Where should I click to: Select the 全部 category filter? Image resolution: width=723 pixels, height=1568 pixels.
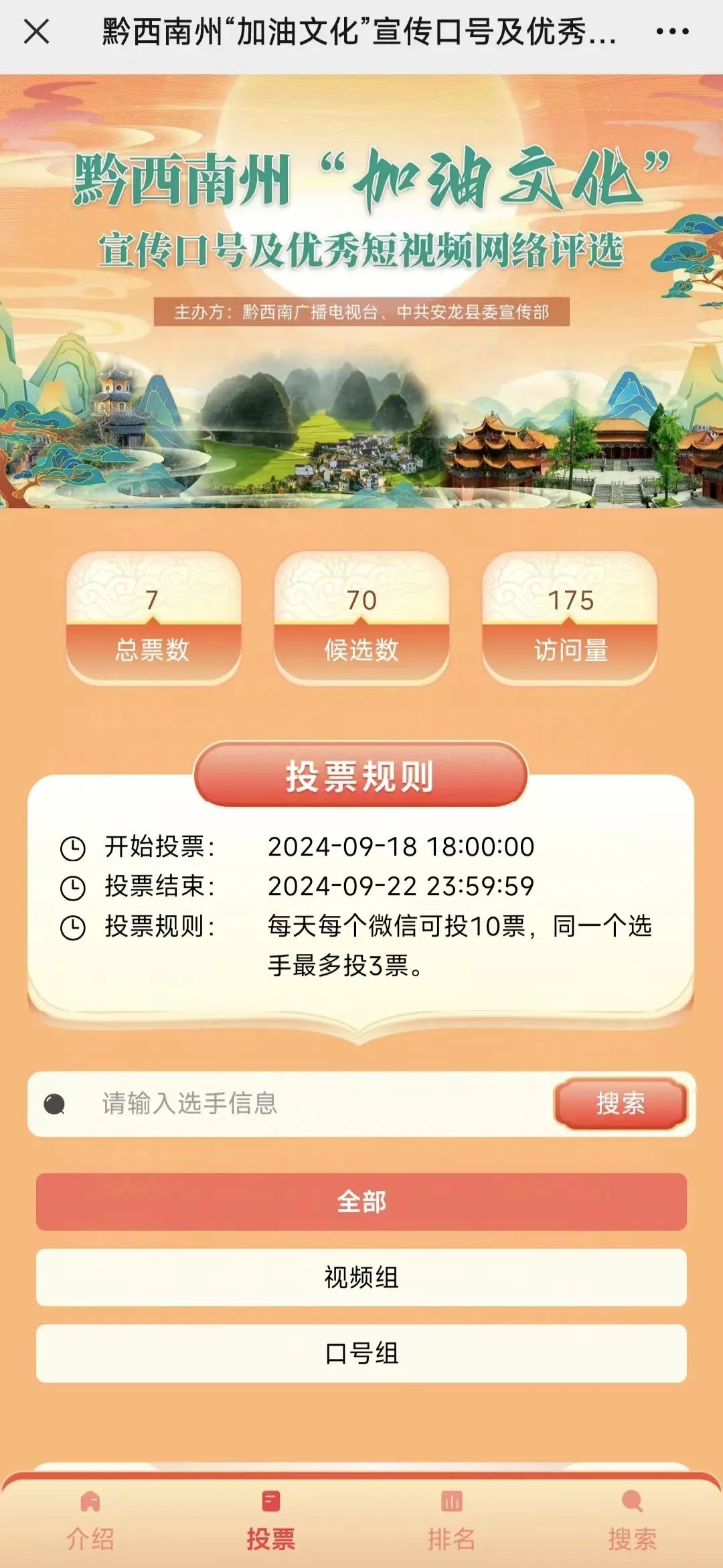tap(361, 1202)
